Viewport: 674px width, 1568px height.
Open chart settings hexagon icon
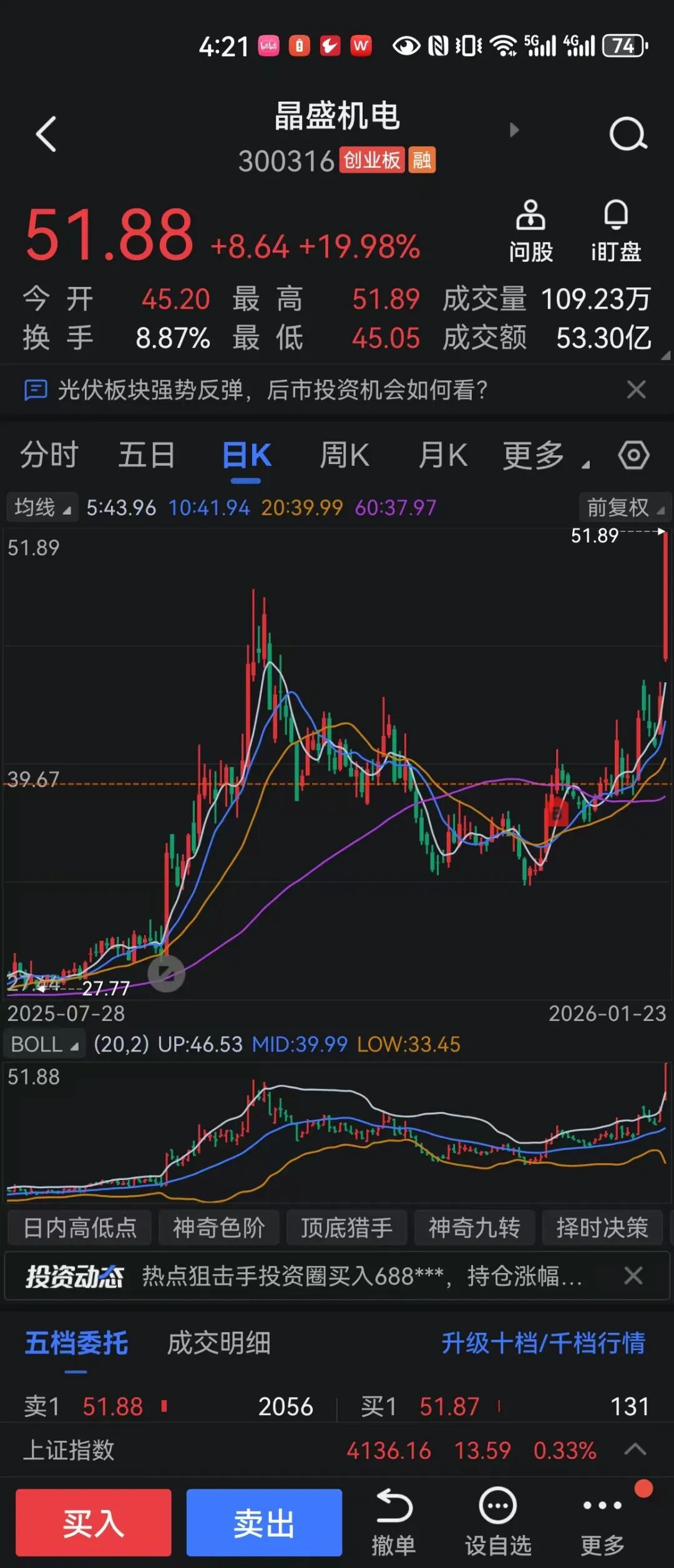coord(633,455)
